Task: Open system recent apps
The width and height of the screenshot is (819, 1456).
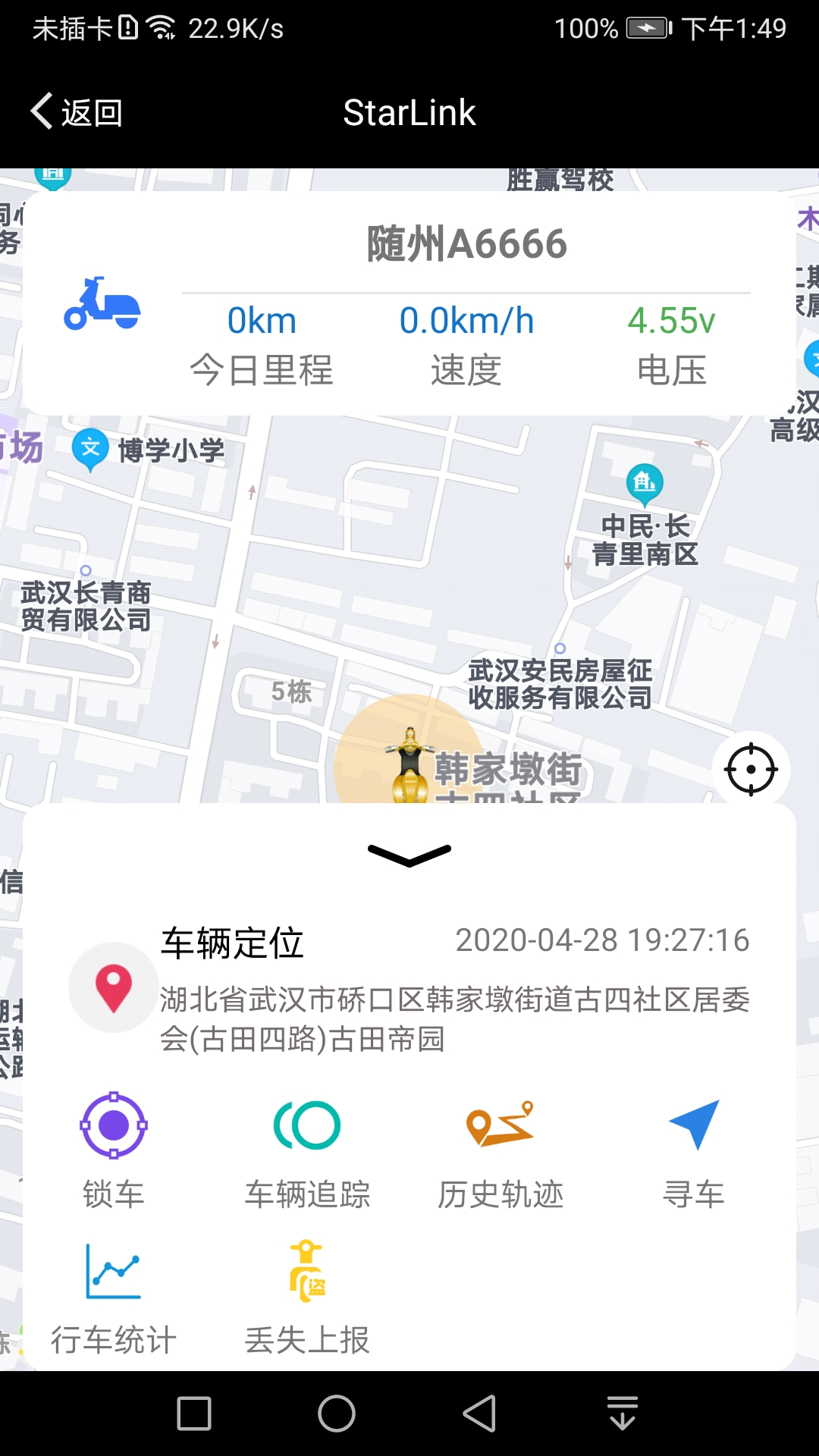Action: click(x=194, y=1414)
